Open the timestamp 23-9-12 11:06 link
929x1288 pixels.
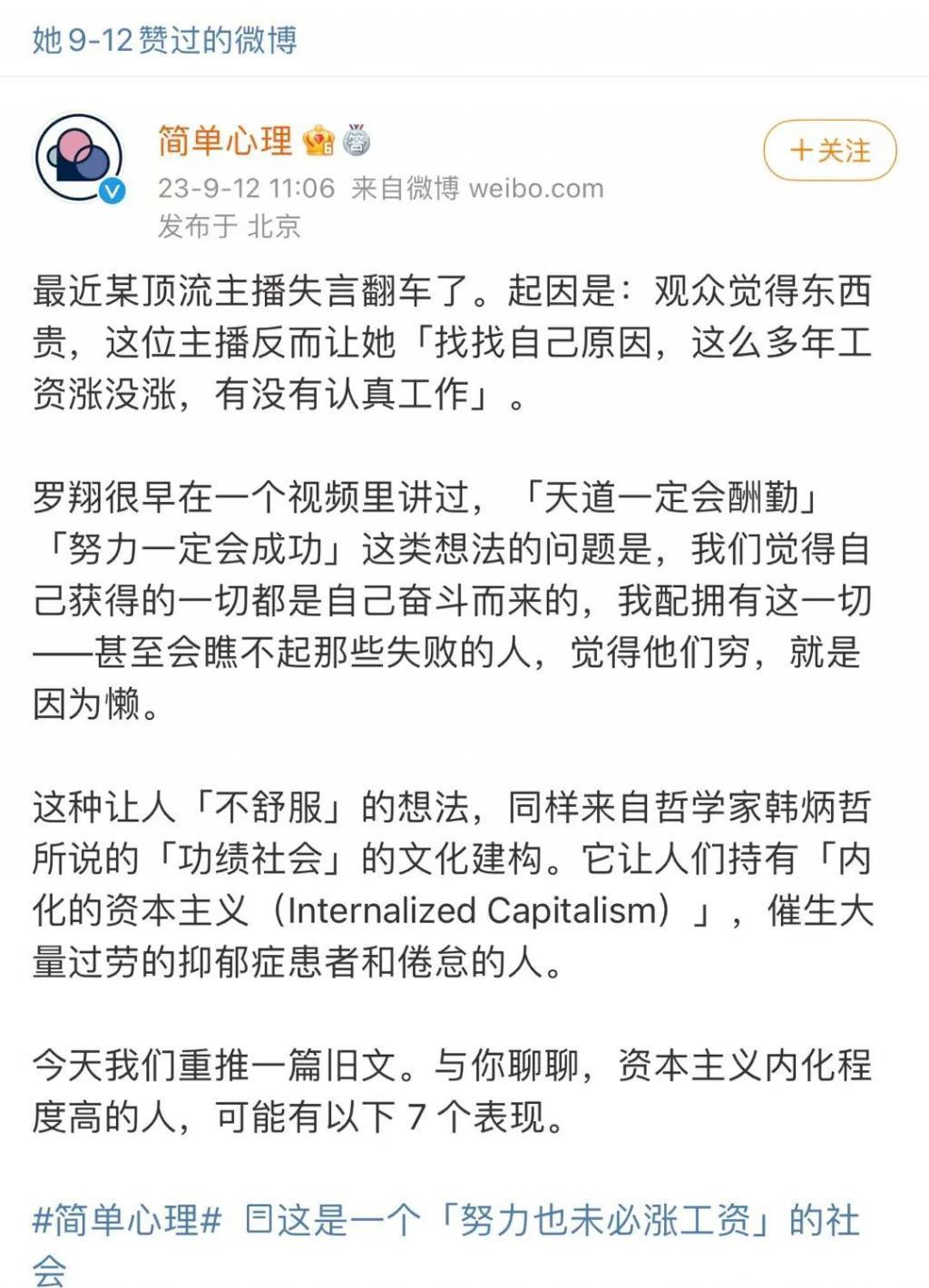click(x=245, y=189)
